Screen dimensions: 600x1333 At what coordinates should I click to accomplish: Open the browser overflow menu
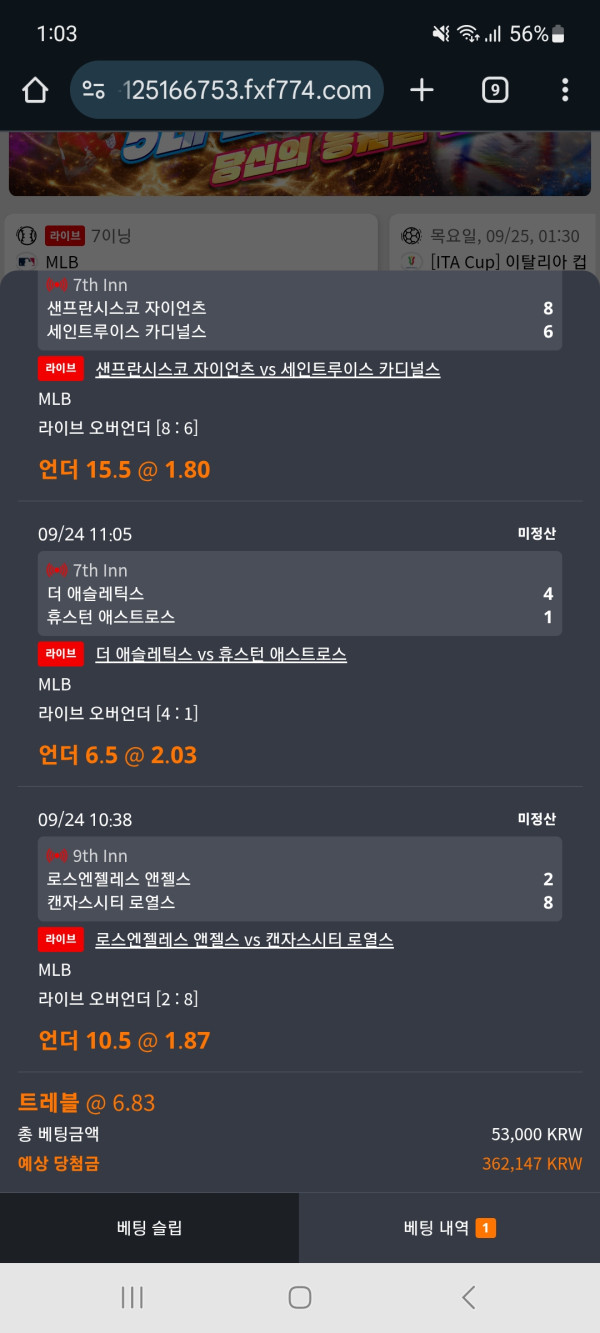click(x=565, y=91)
